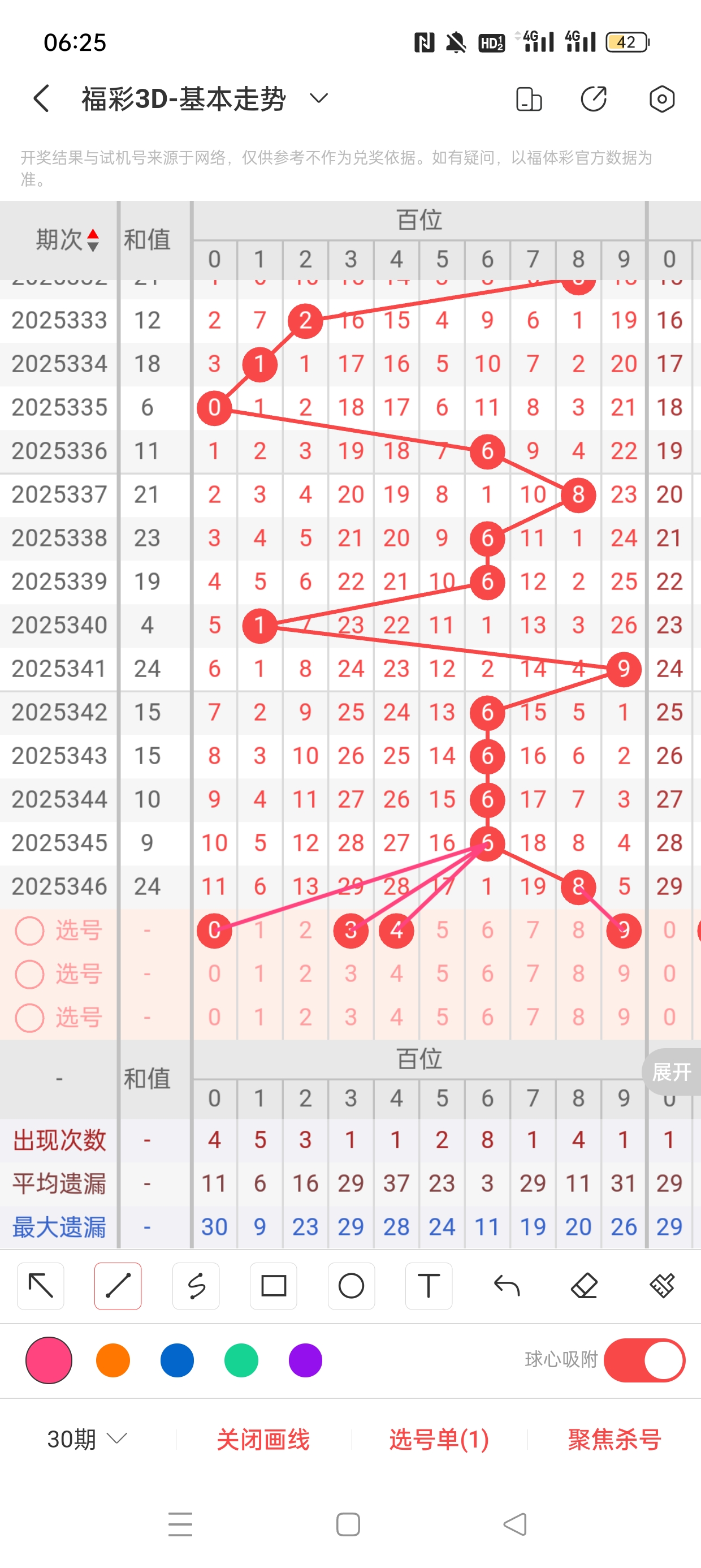Choose the freehand curve tool
The image size is (701, 1568).
pyautogui.click(x=196, y=1286)
